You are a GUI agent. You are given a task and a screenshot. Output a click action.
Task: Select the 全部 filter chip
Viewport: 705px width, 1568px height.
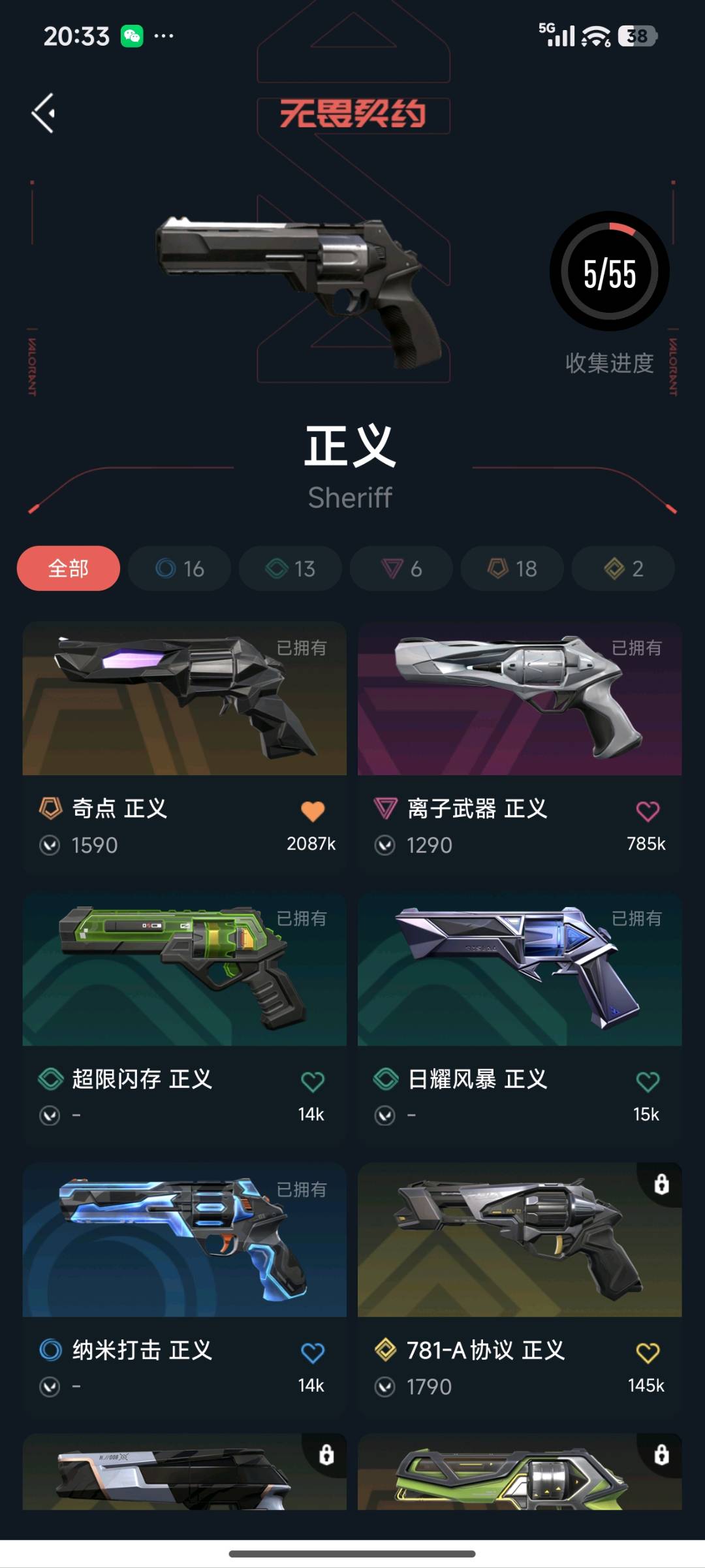pyautogui.click(x=69, y=568)
